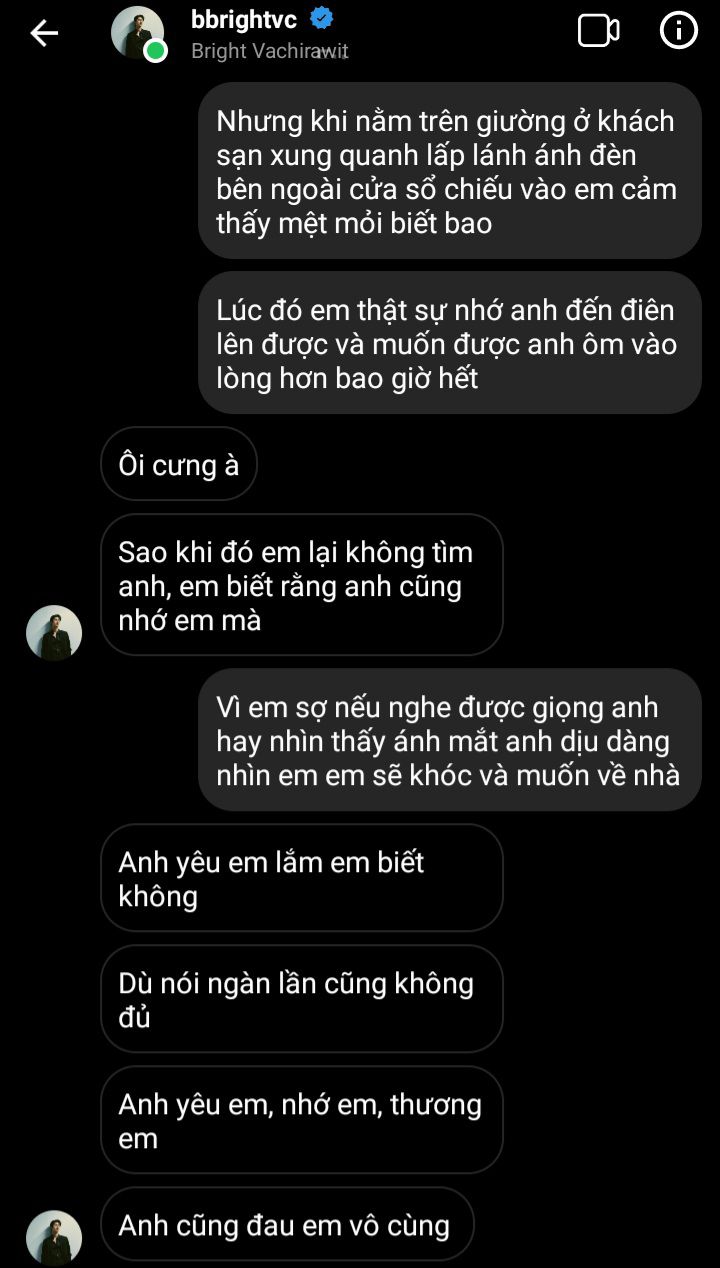Start a video call with bbrightvc

point(599,31)
